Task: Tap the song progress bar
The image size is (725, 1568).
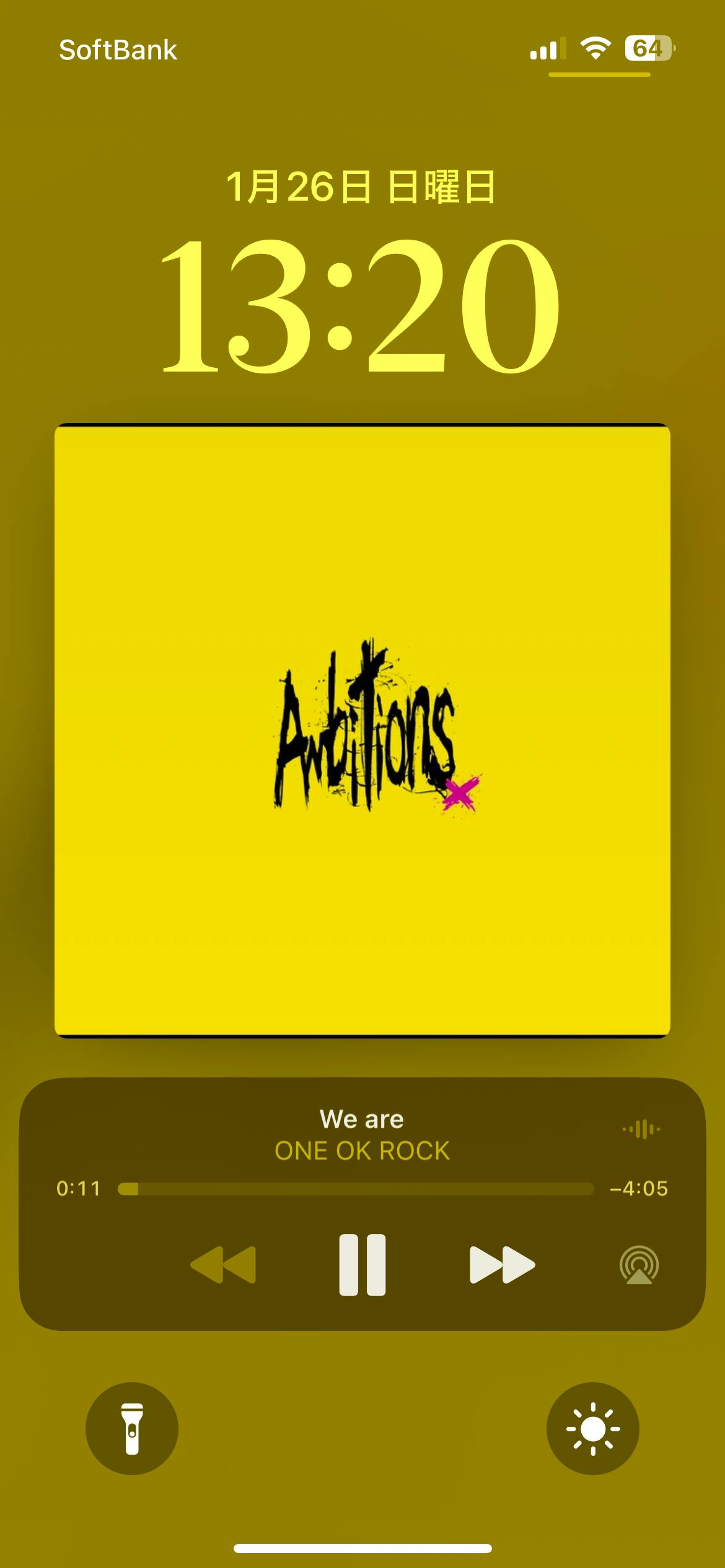Action: [x=356, y=1189]
